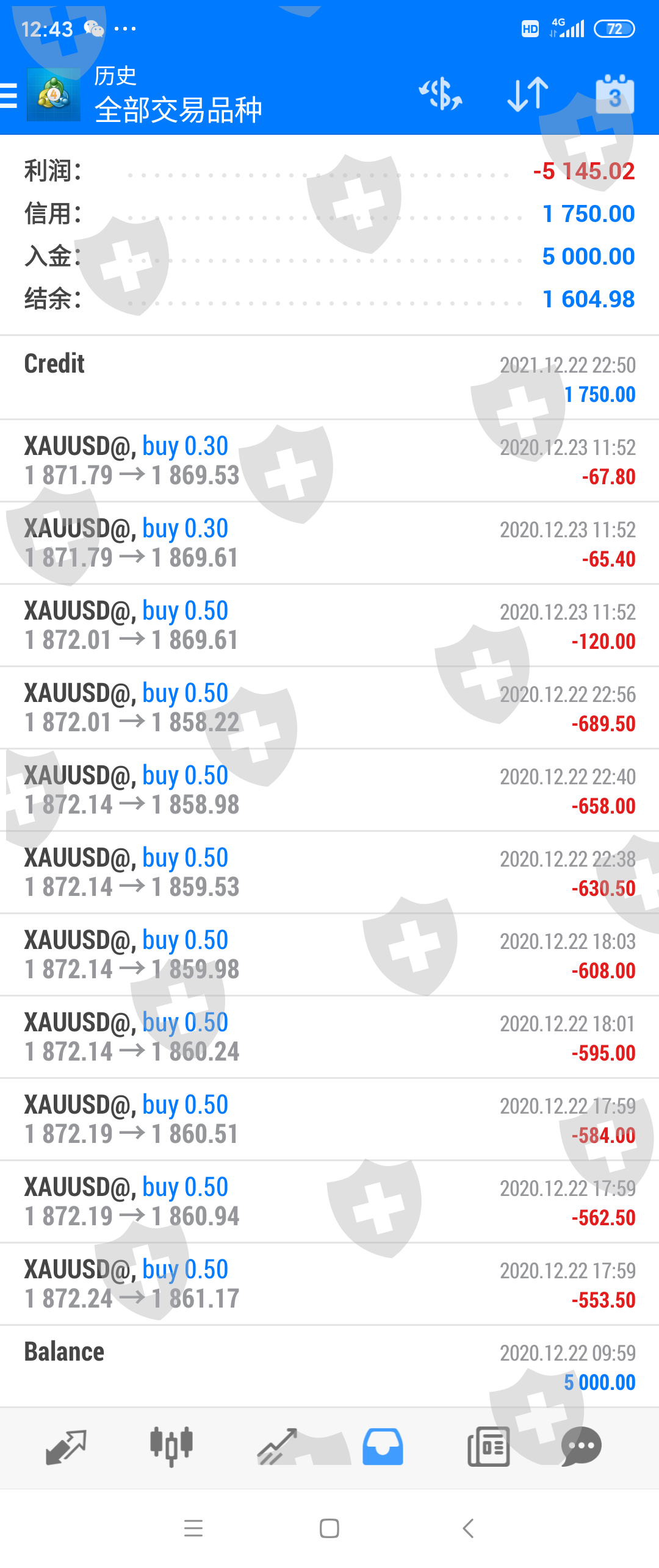Screen dimensions: 659x1568
Task: Open the side drawer menu
Action: pyautogui.click(x=10, y=96)
